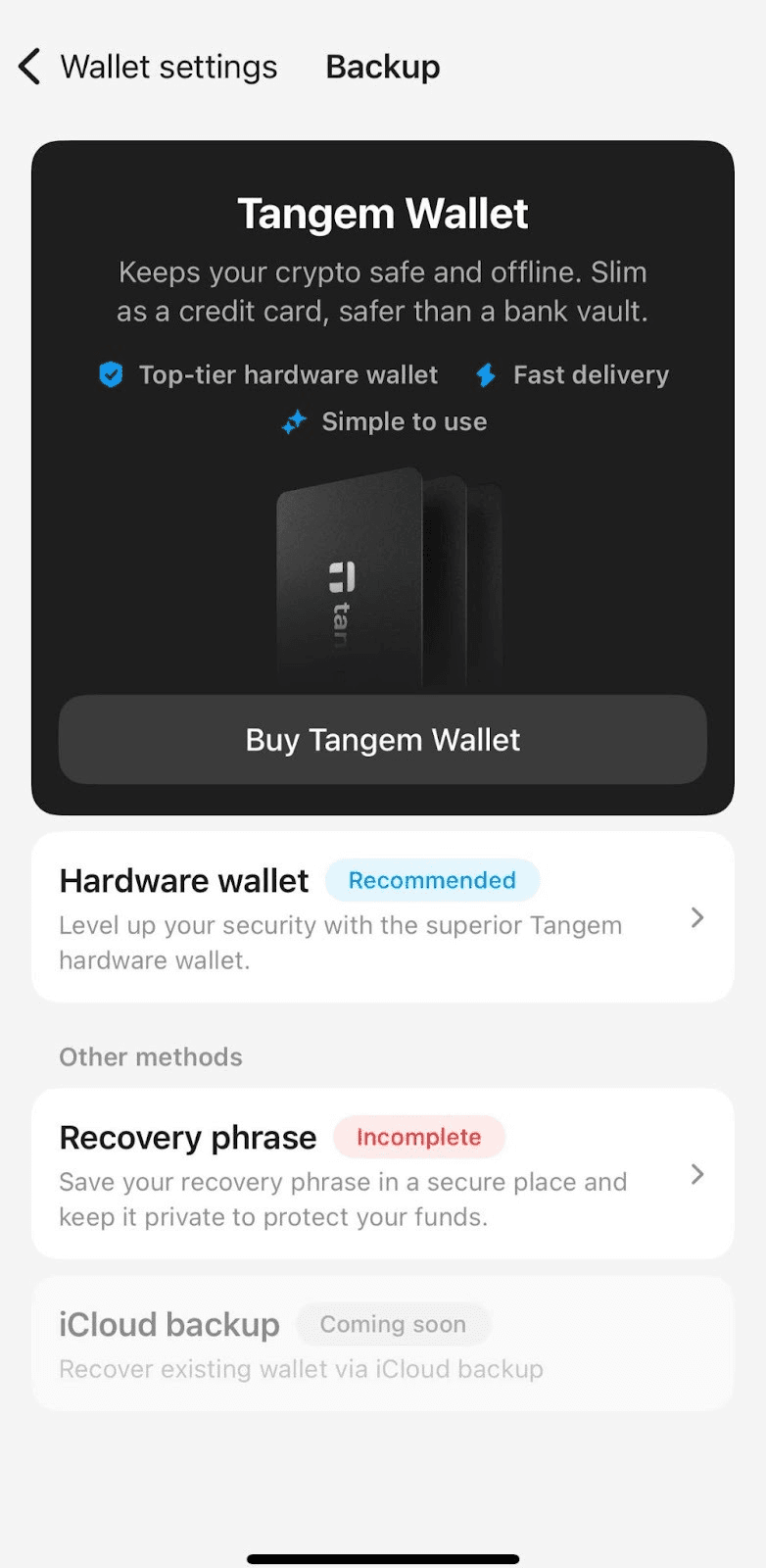Open the Recovery phrase backup option
The image size is (766, 1568).
pyautogui.click(x=382, y=1174)
